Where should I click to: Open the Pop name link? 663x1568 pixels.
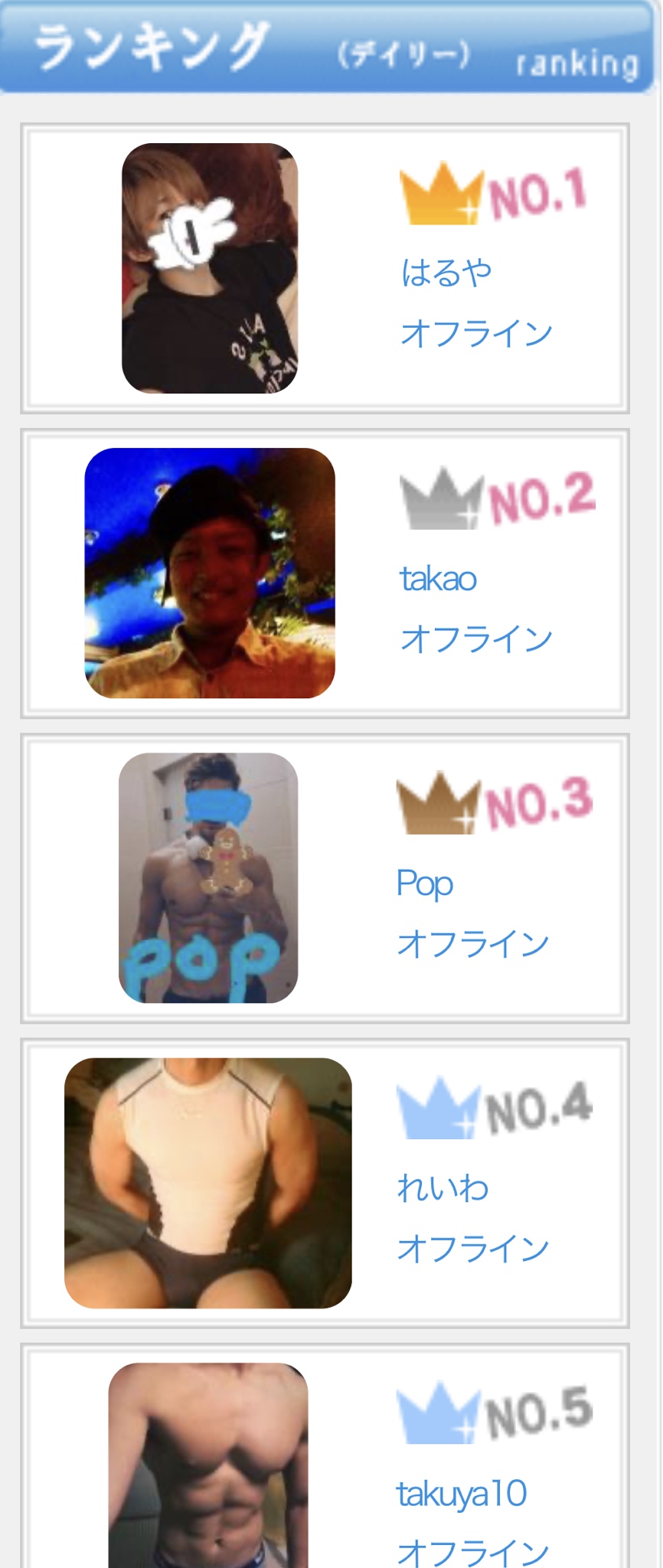(x=425, y=884)
